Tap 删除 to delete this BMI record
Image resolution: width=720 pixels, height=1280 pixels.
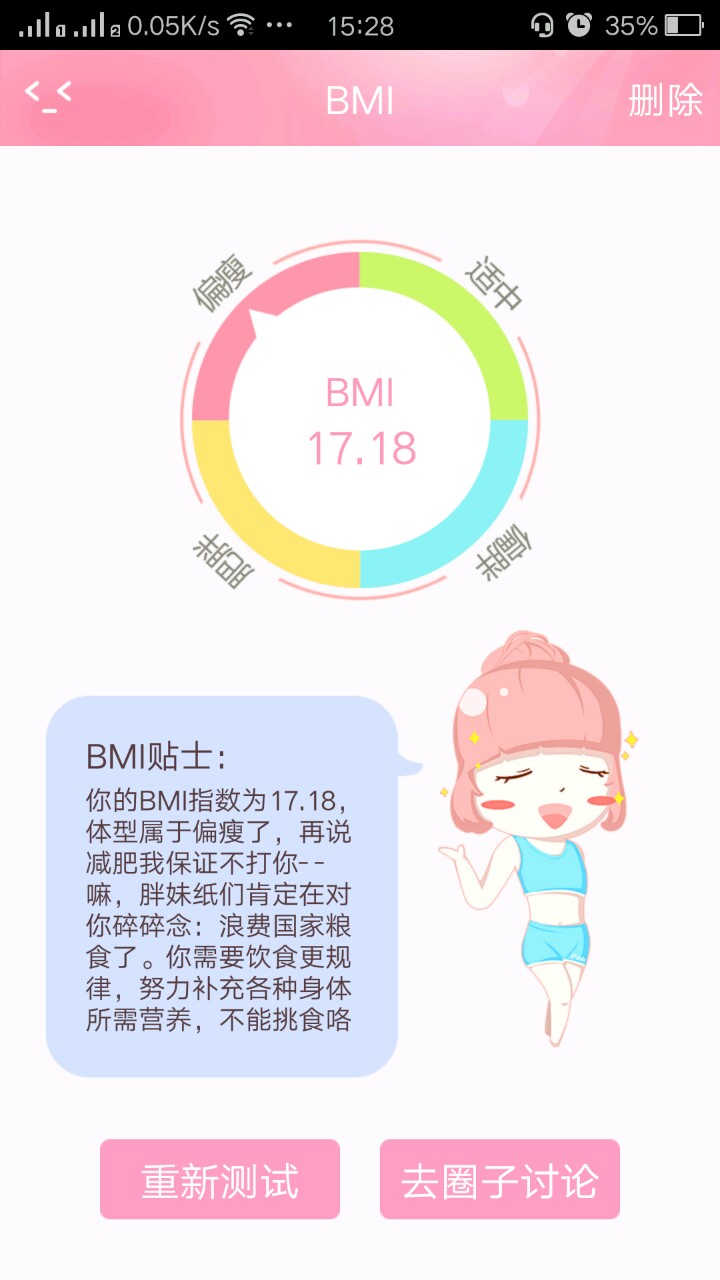tap(665, 100)
